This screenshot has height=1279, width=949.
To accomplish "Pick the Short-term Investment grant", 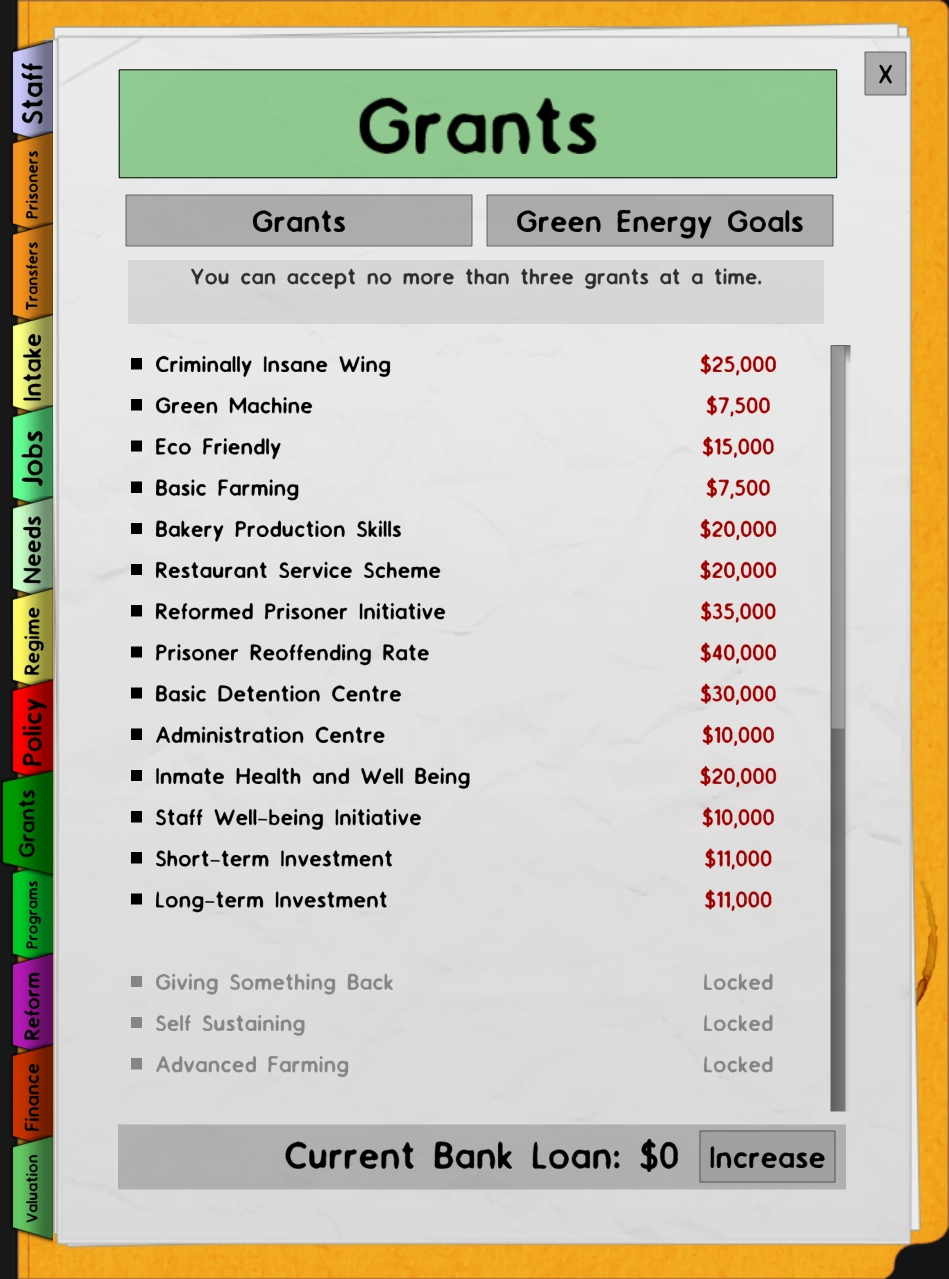I will pos(273,859).
